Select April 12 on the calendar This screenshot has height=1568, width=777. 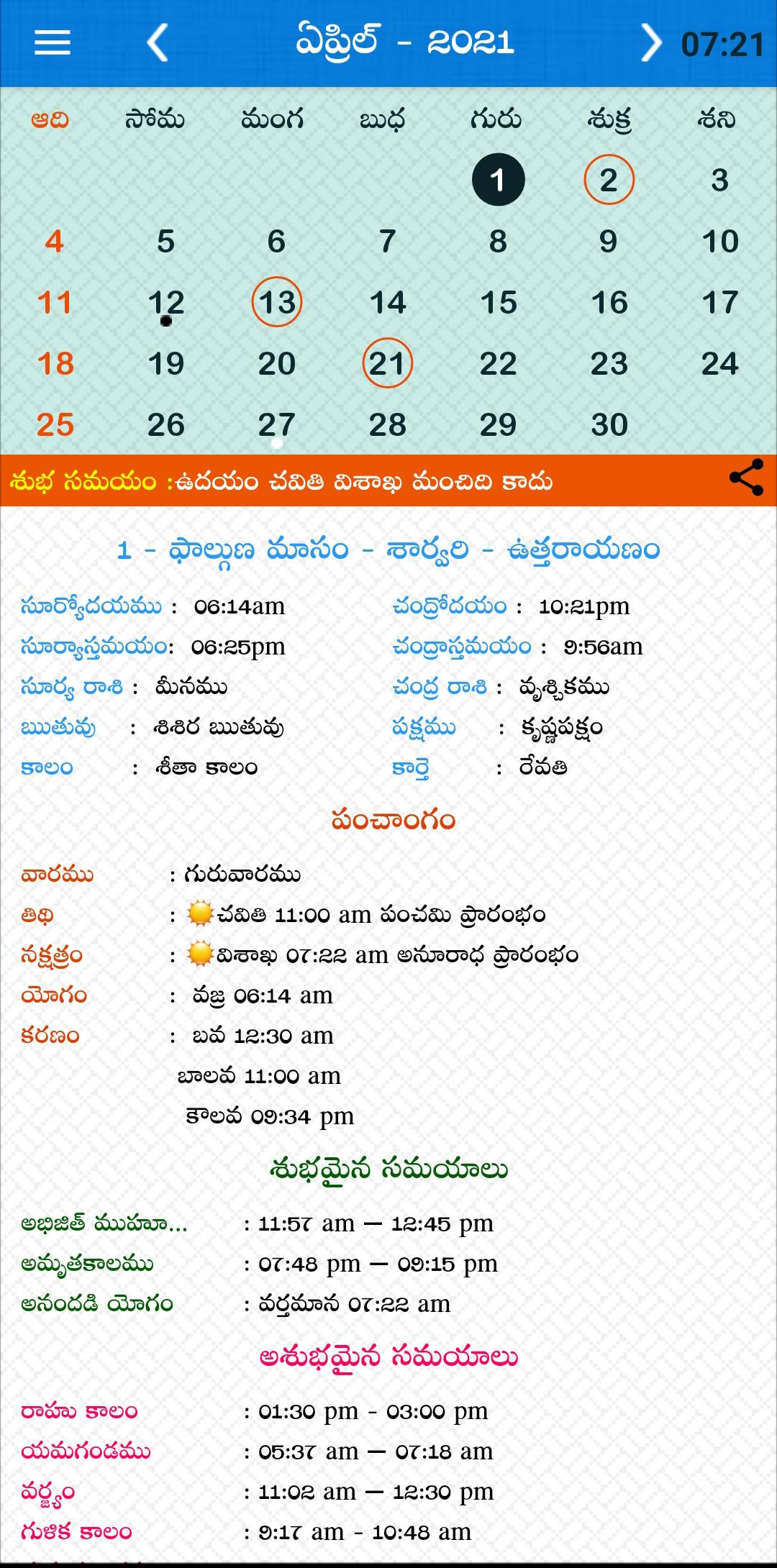pos(166,303)
